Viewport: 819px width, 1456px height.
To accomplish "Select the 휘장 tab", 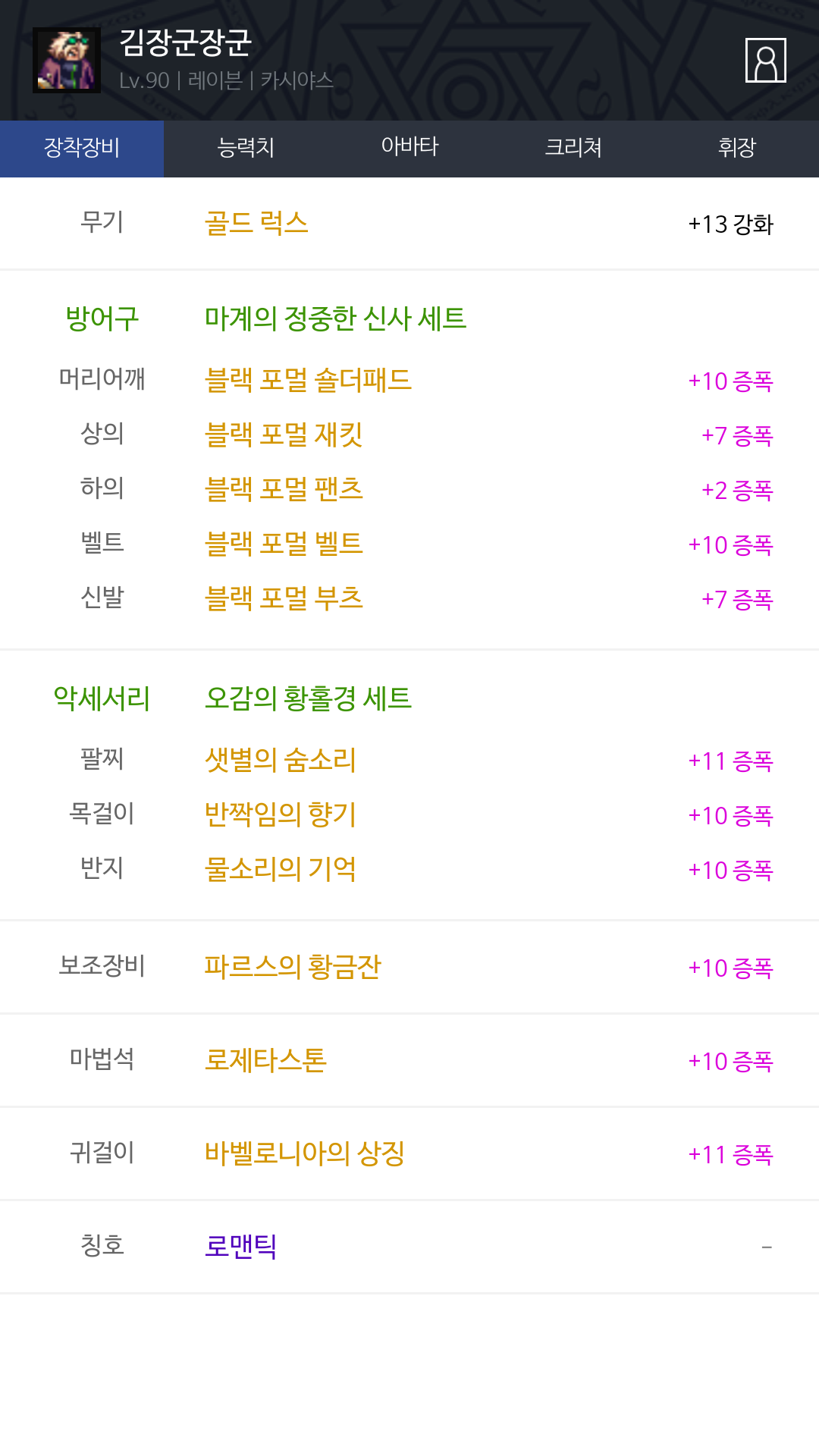I will [x=737, y=148].
